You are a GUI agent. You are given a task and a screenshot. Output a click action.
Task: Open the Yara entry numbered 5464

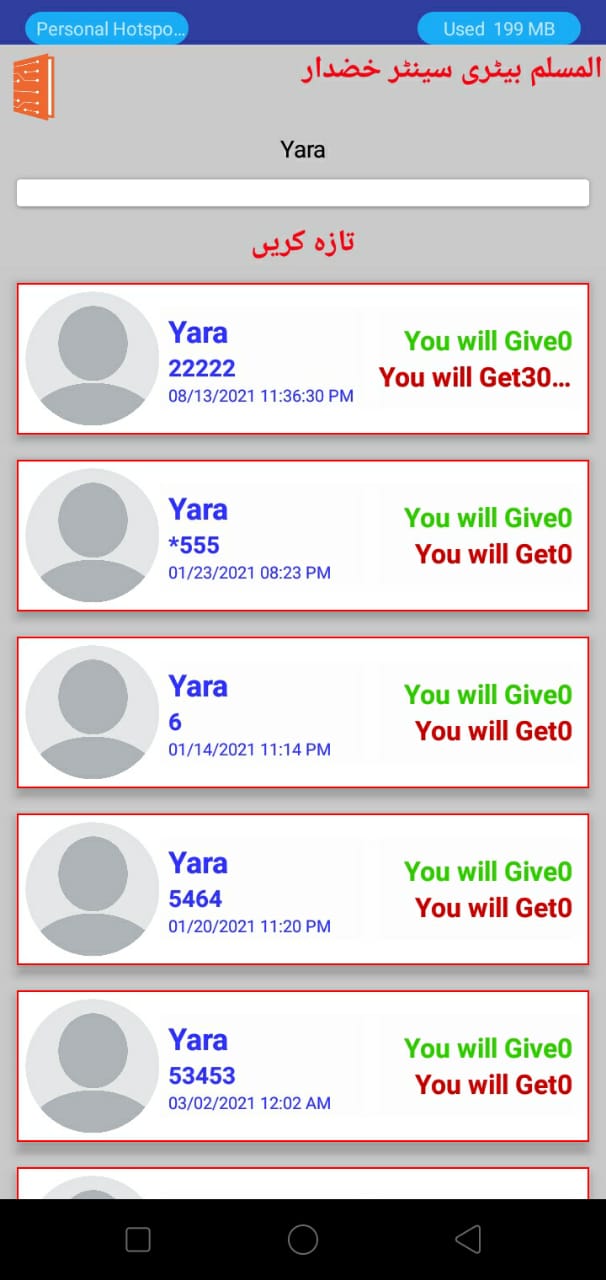coord(303,889)
